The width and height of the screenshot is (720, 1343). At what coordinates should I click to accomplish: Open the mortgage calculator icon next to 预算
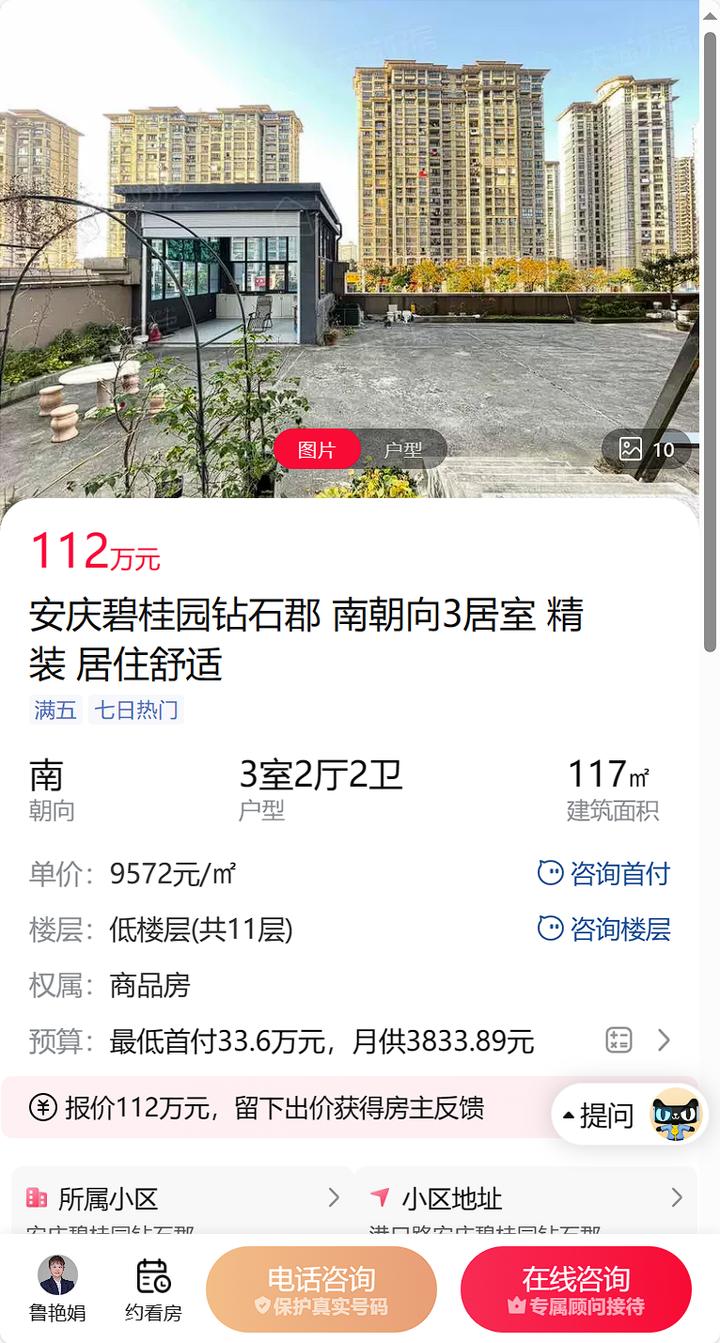(x=618, y=1040)
